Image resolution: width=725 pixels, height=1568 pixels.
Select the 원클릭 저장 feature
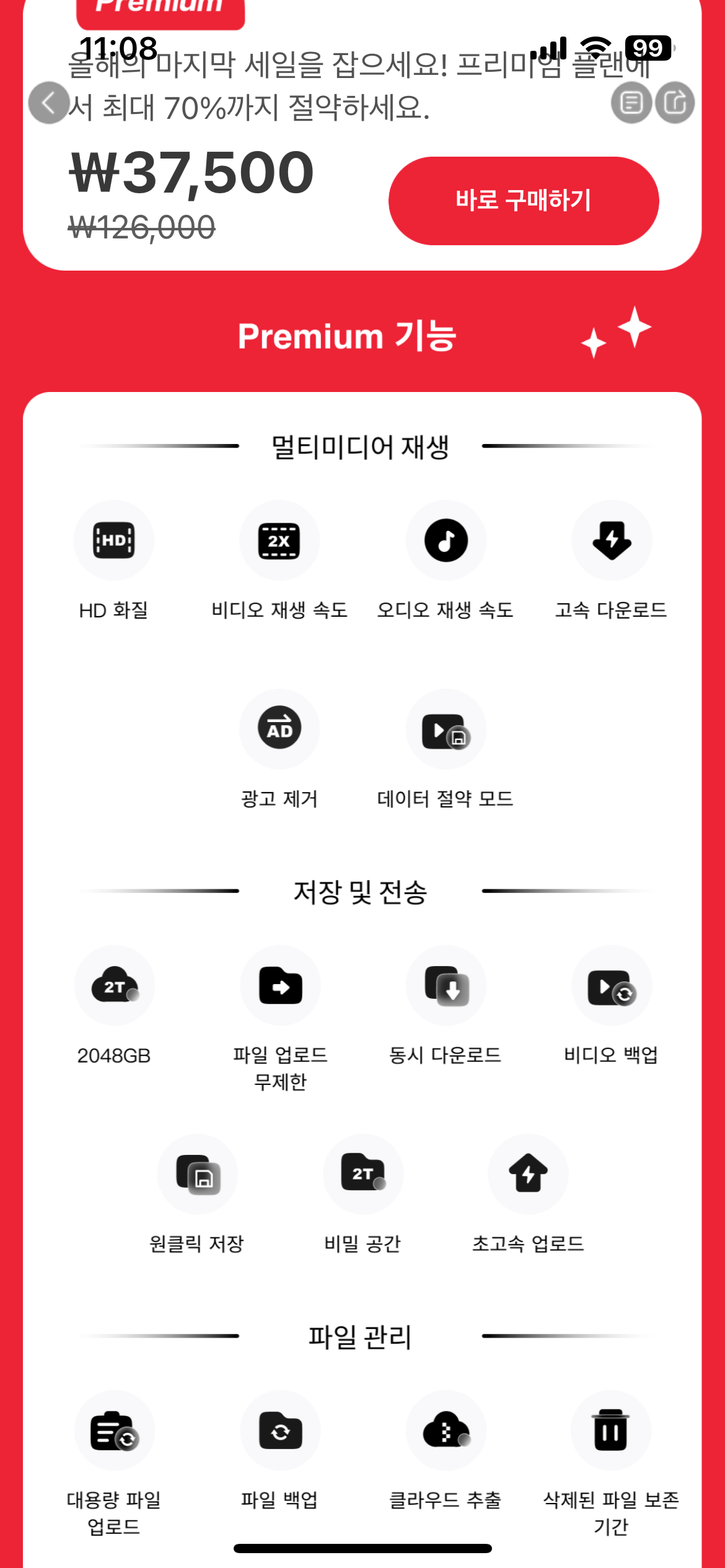coord(197,1195)
